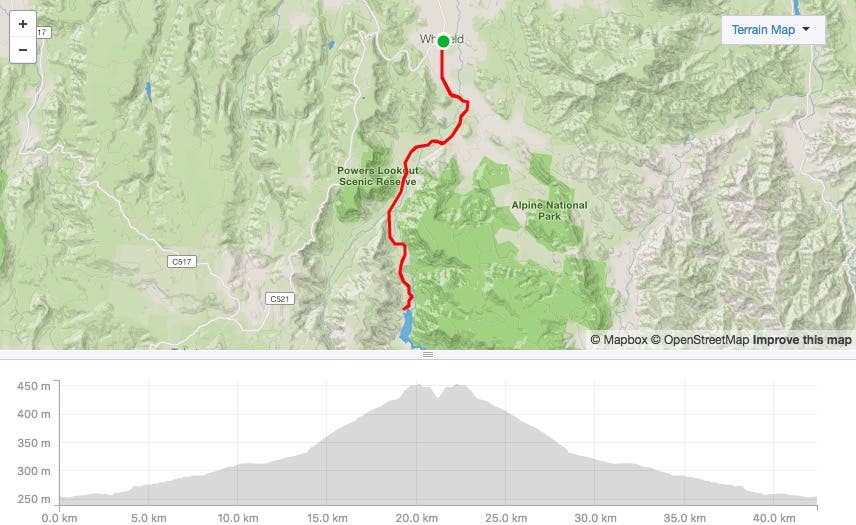856x525 pixels.
Task: Open the OpenStreetMap attribution link
Action: [699, 340]
